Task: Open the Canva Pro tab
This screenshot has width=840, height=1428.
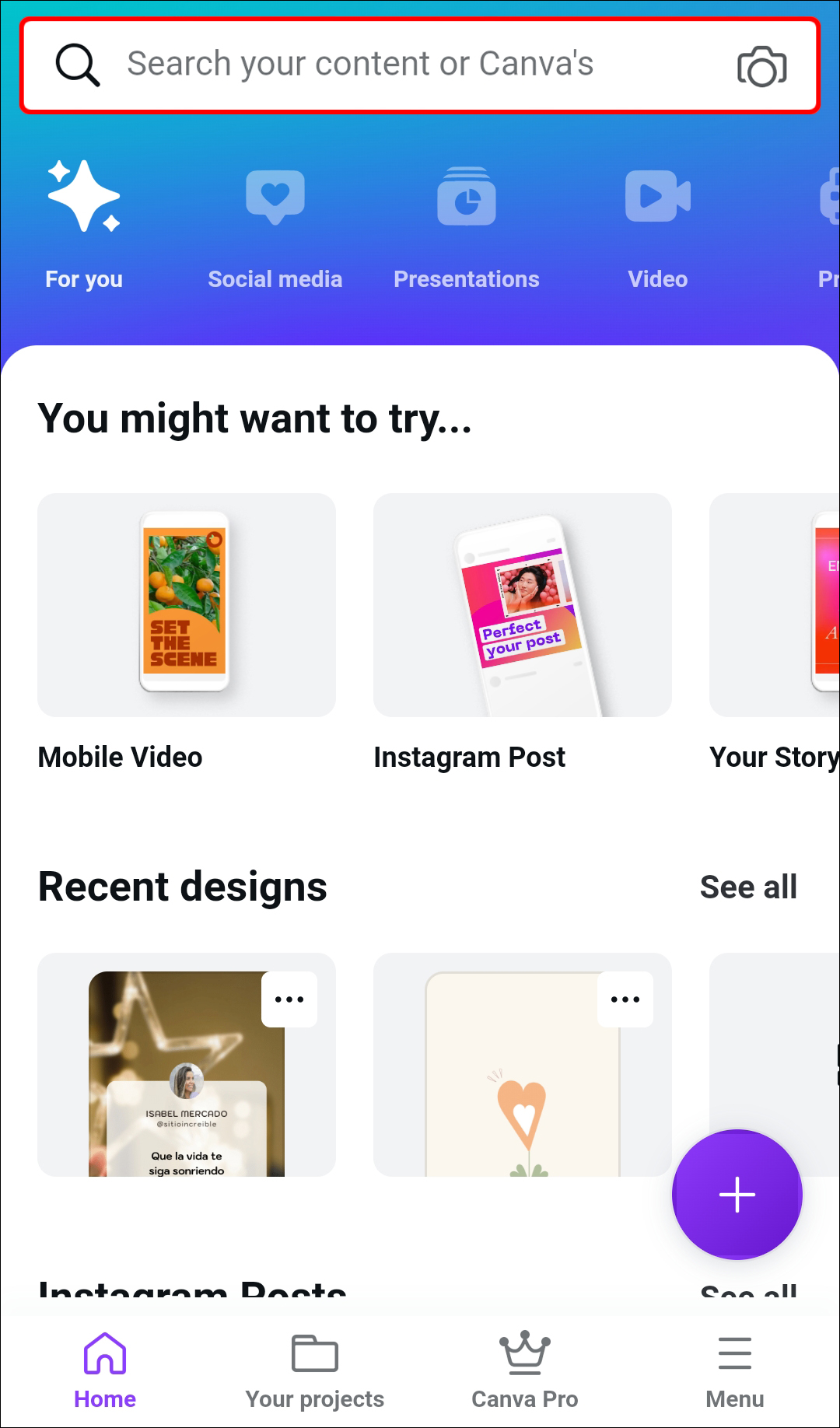Action: coord(525,1370)
